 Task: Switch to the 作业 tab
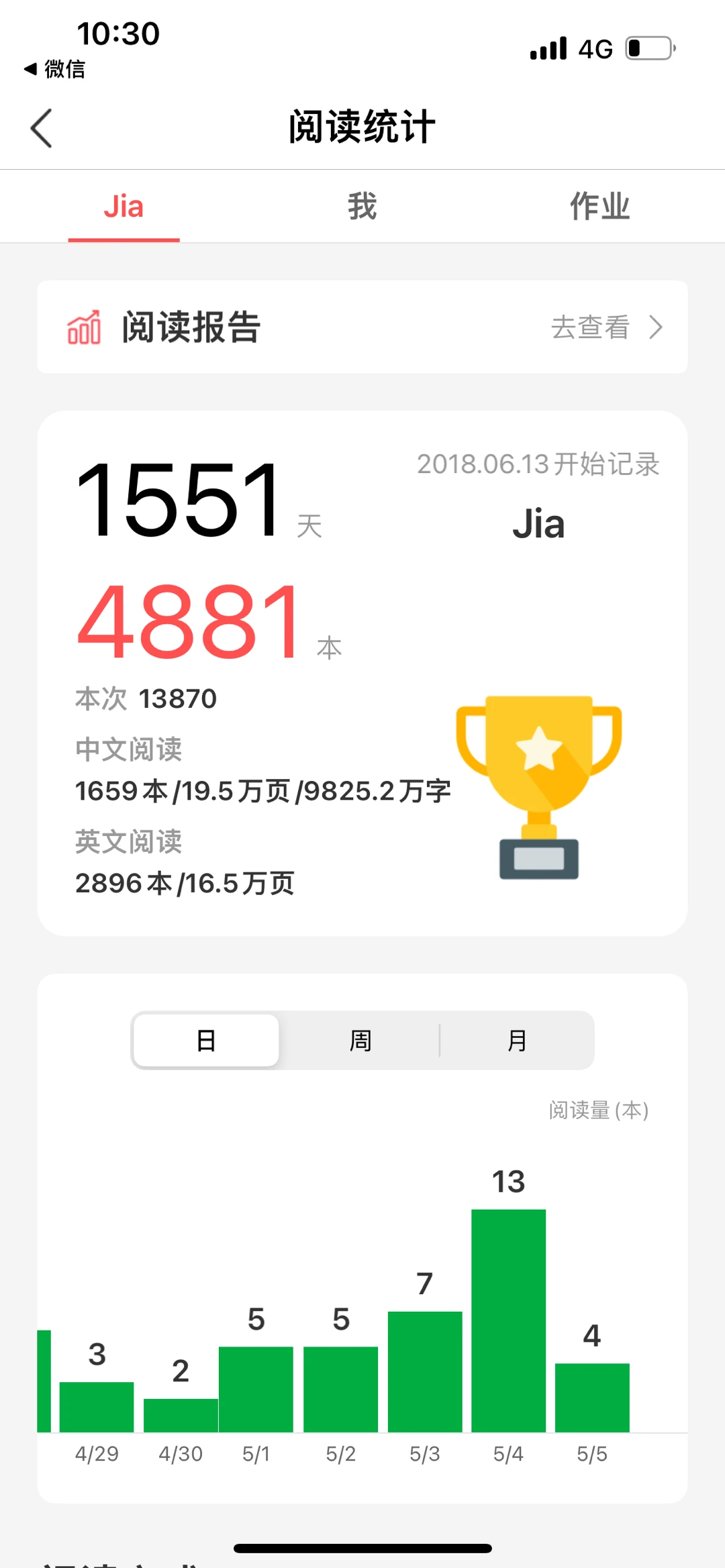point(599,206)
